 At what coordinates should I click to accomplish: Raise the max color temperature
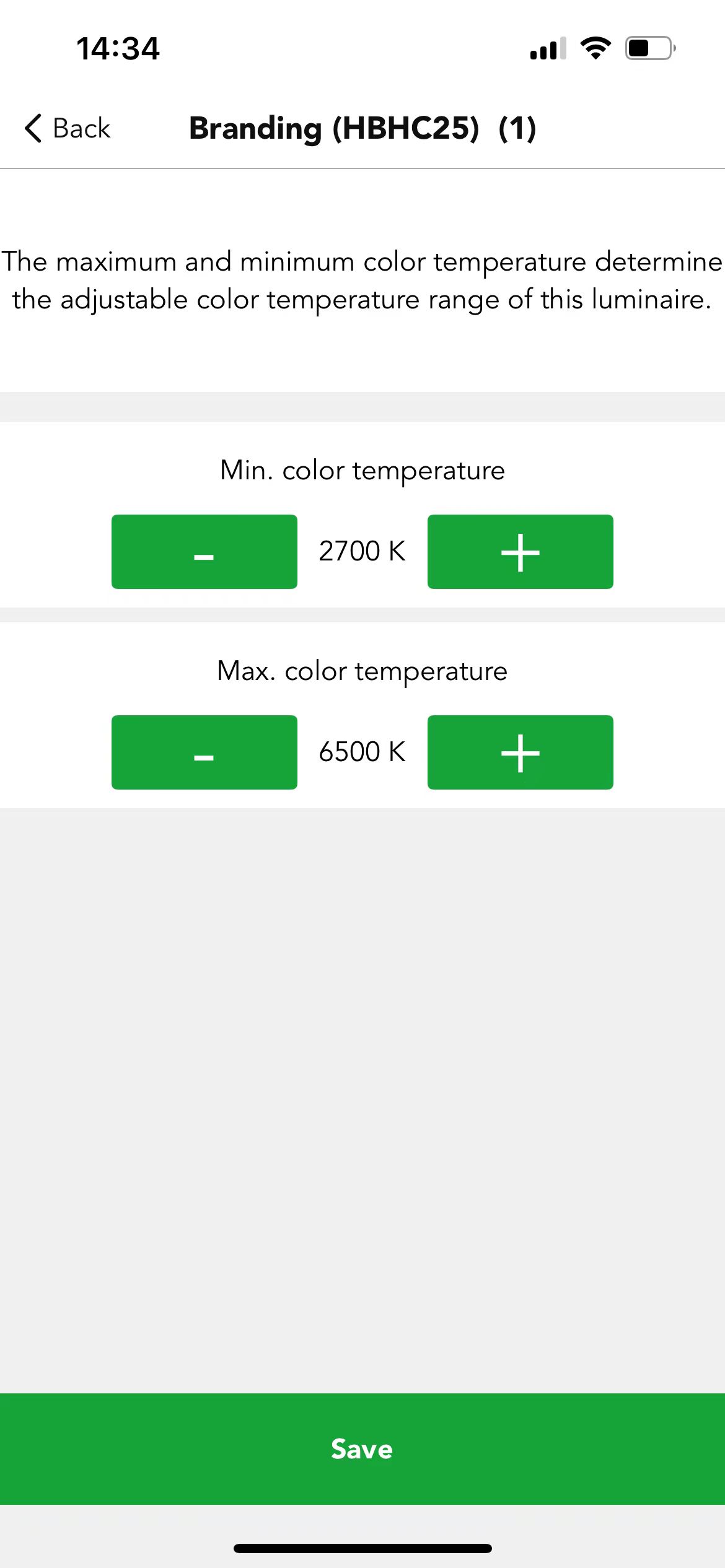(x=521, y=752)
